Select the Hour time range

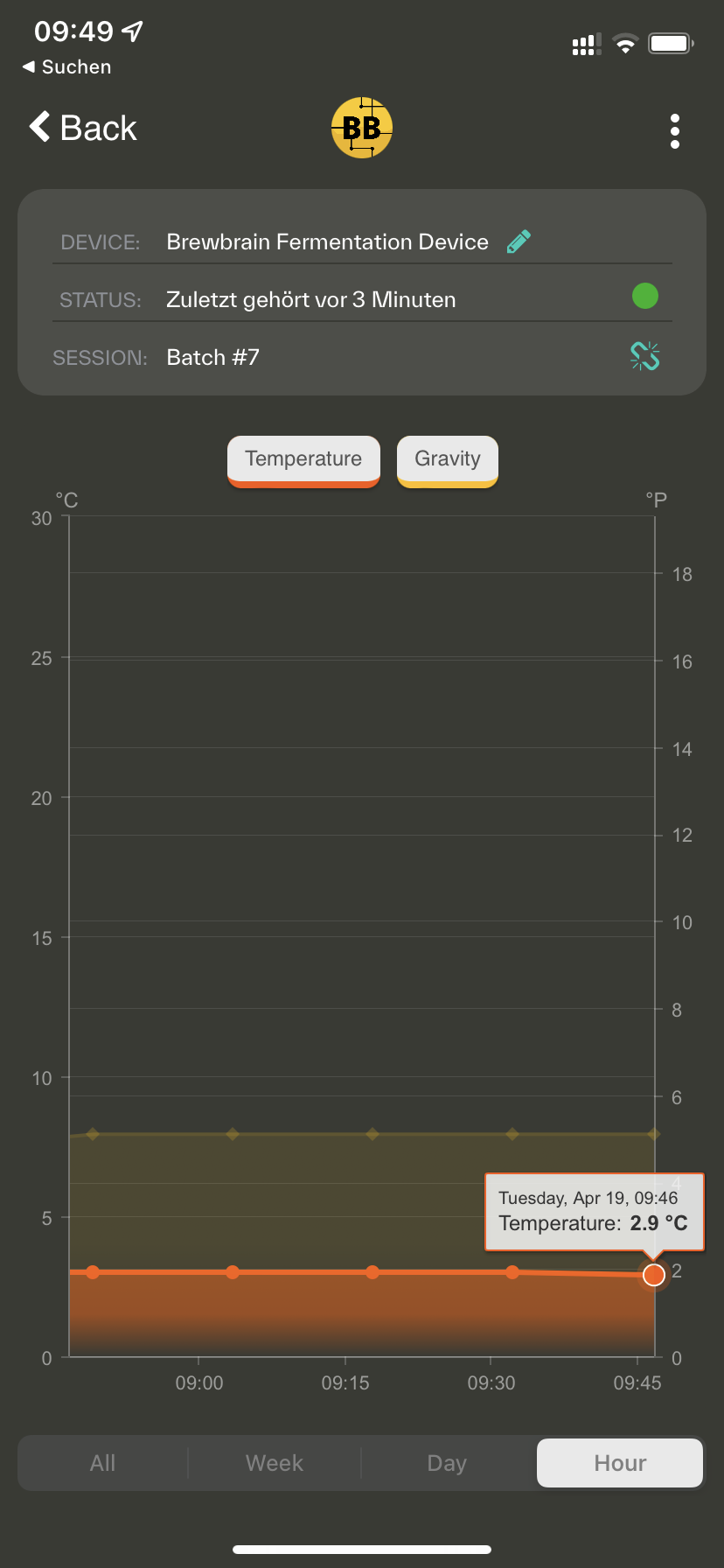(x=620, y=1463)
